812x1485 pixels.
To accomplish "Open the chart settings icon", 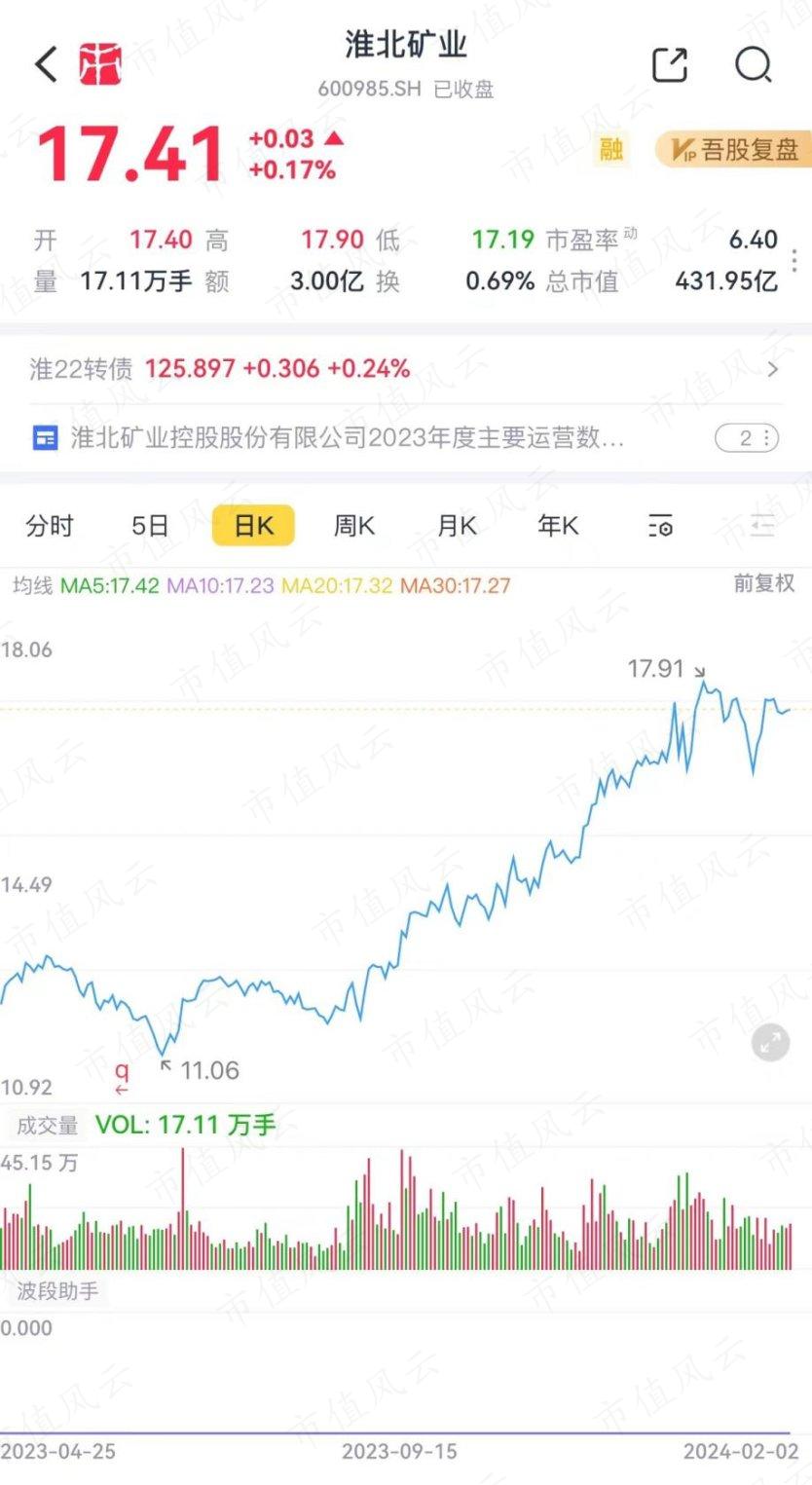I will (x=660, y=526).
